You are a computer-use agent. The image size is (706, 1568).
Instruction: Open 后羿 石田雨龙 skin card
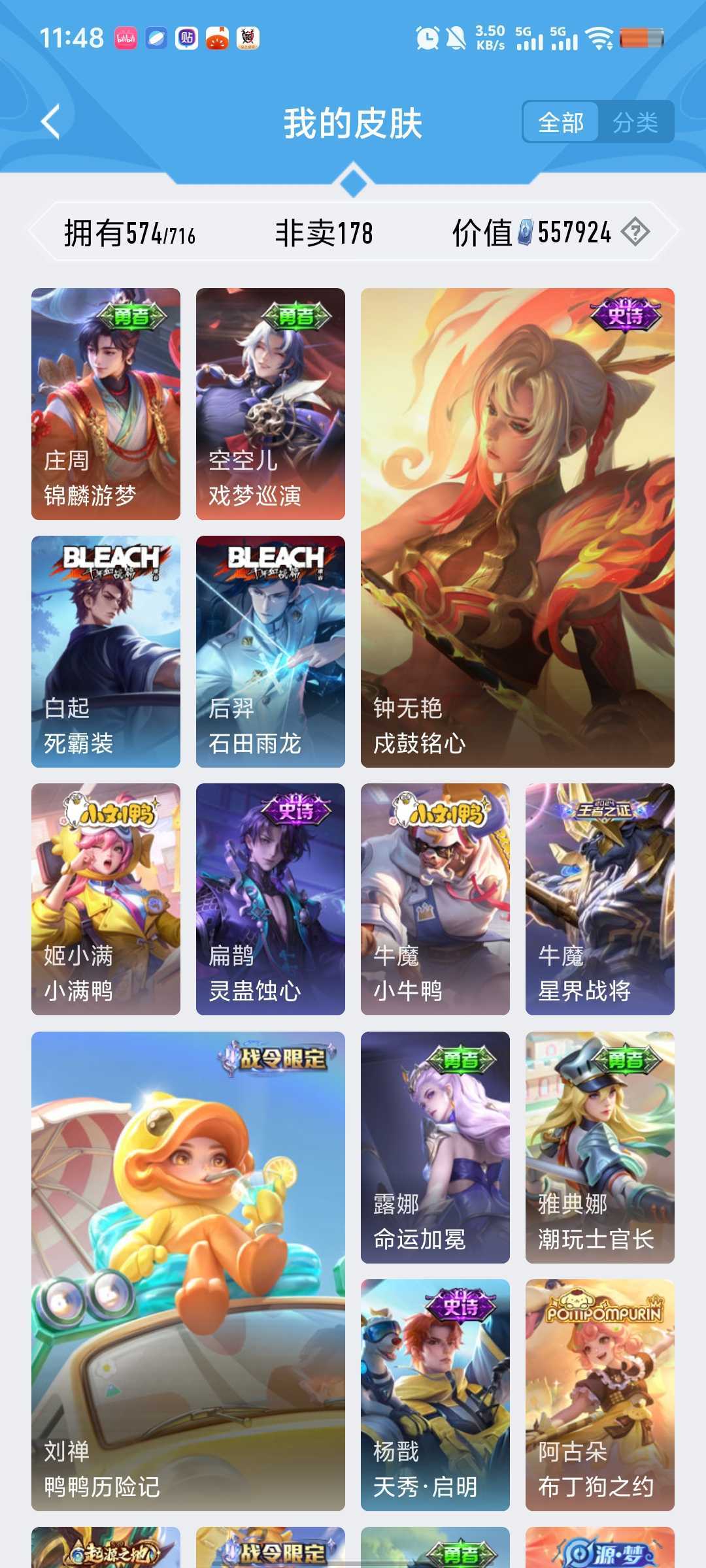271,651
